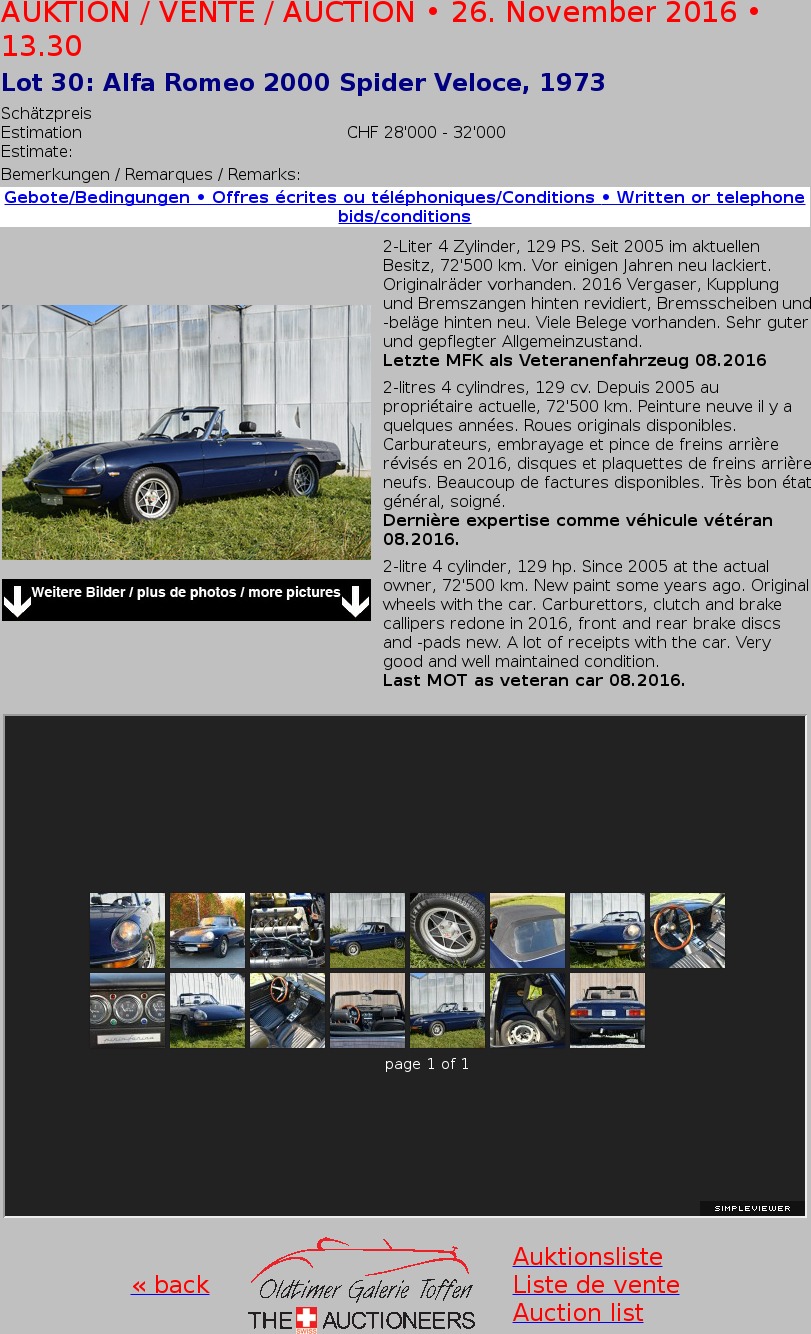Tap the main Alfa Romeo Spider photo
The width and height of the screenshot is (811, 1334).
186,432
